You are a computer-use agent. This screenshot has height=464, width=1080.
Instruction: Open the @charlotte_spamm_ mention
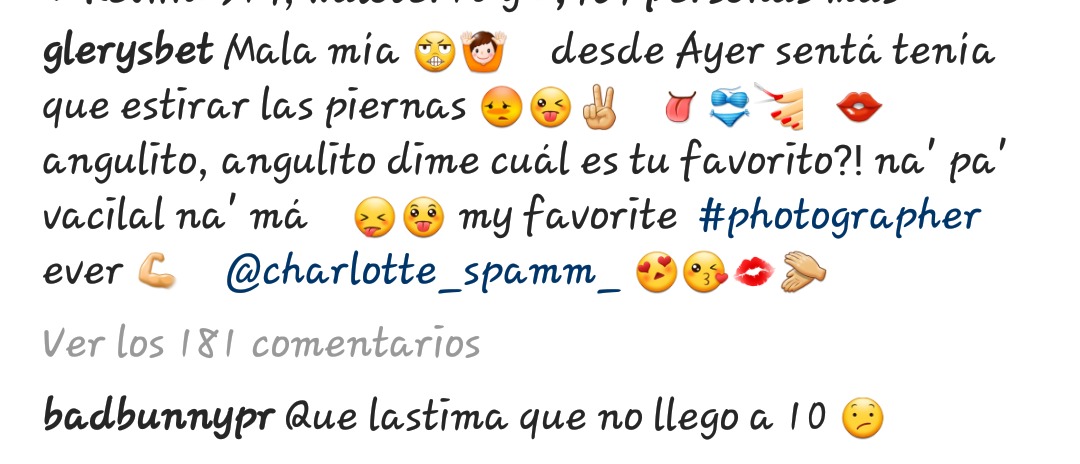(x=423, y=272)
